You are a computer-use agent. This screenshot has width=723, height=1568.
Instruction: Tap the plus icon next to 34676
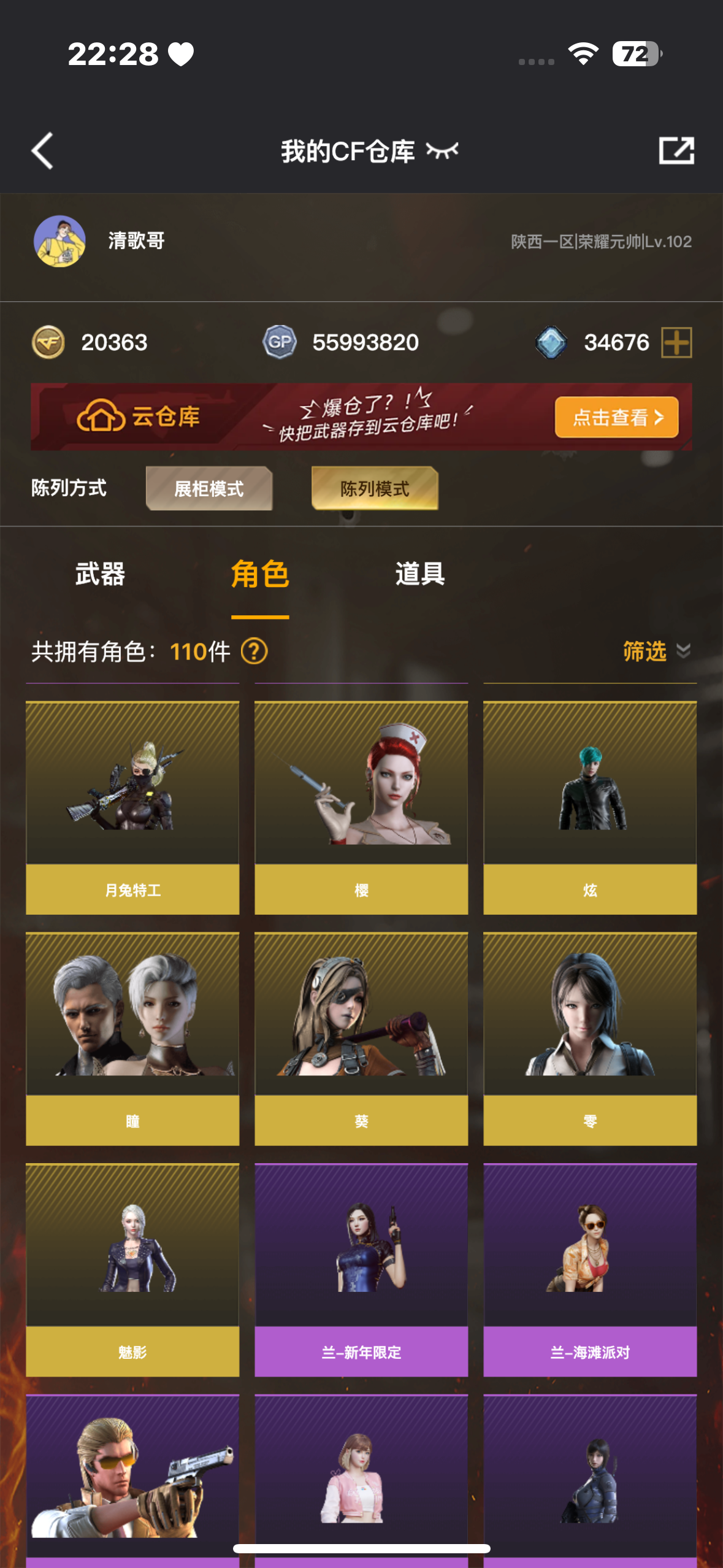point(676,342)
